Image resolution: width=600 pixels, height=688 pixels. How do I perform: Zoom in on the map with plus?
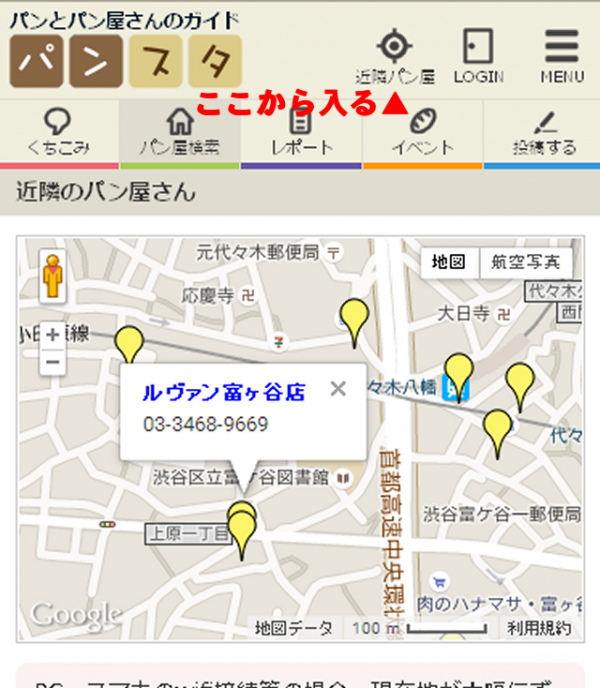[x=53, y=336]
